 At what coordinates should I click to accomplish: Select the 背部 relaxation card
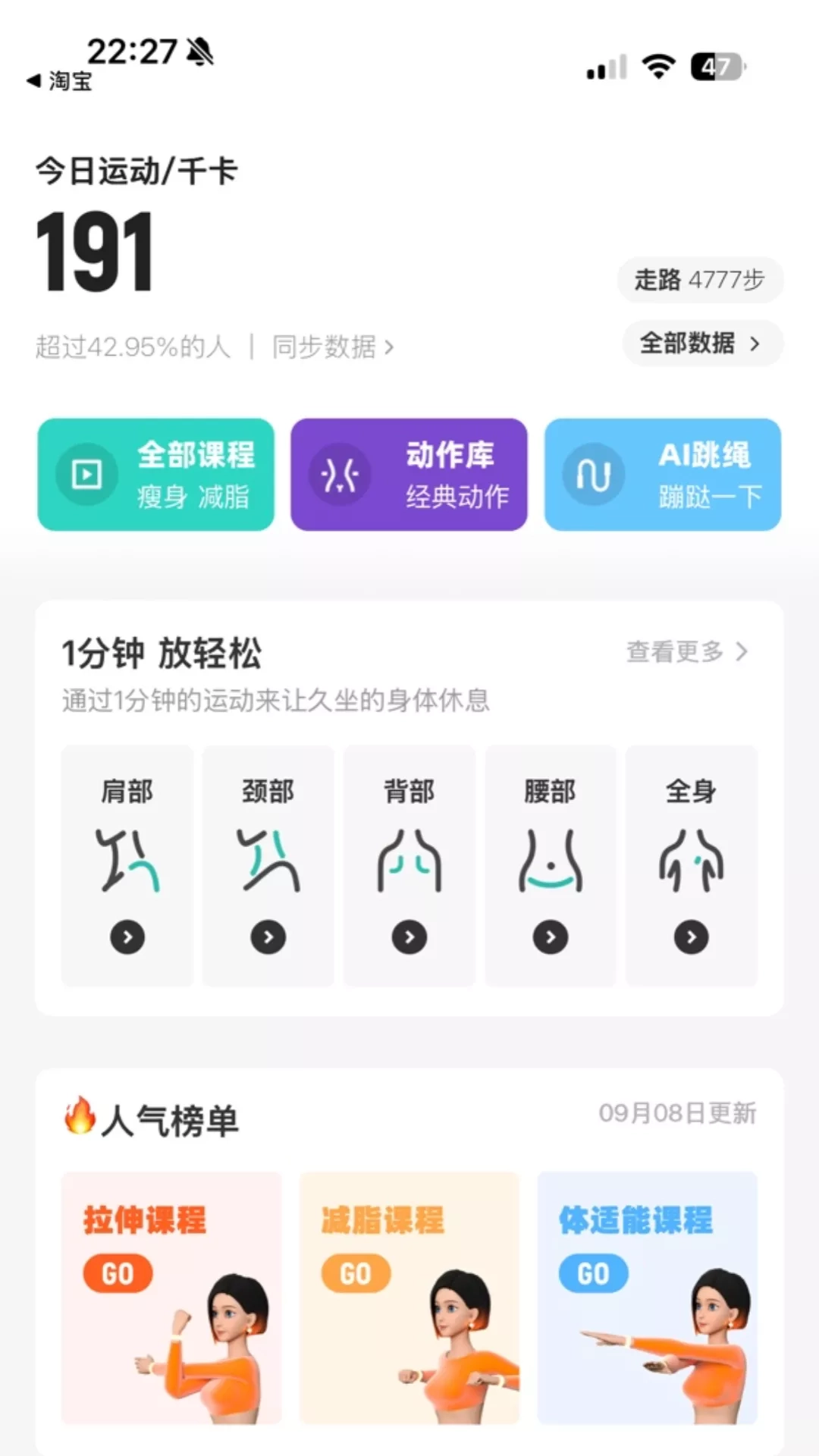point(409,866)
